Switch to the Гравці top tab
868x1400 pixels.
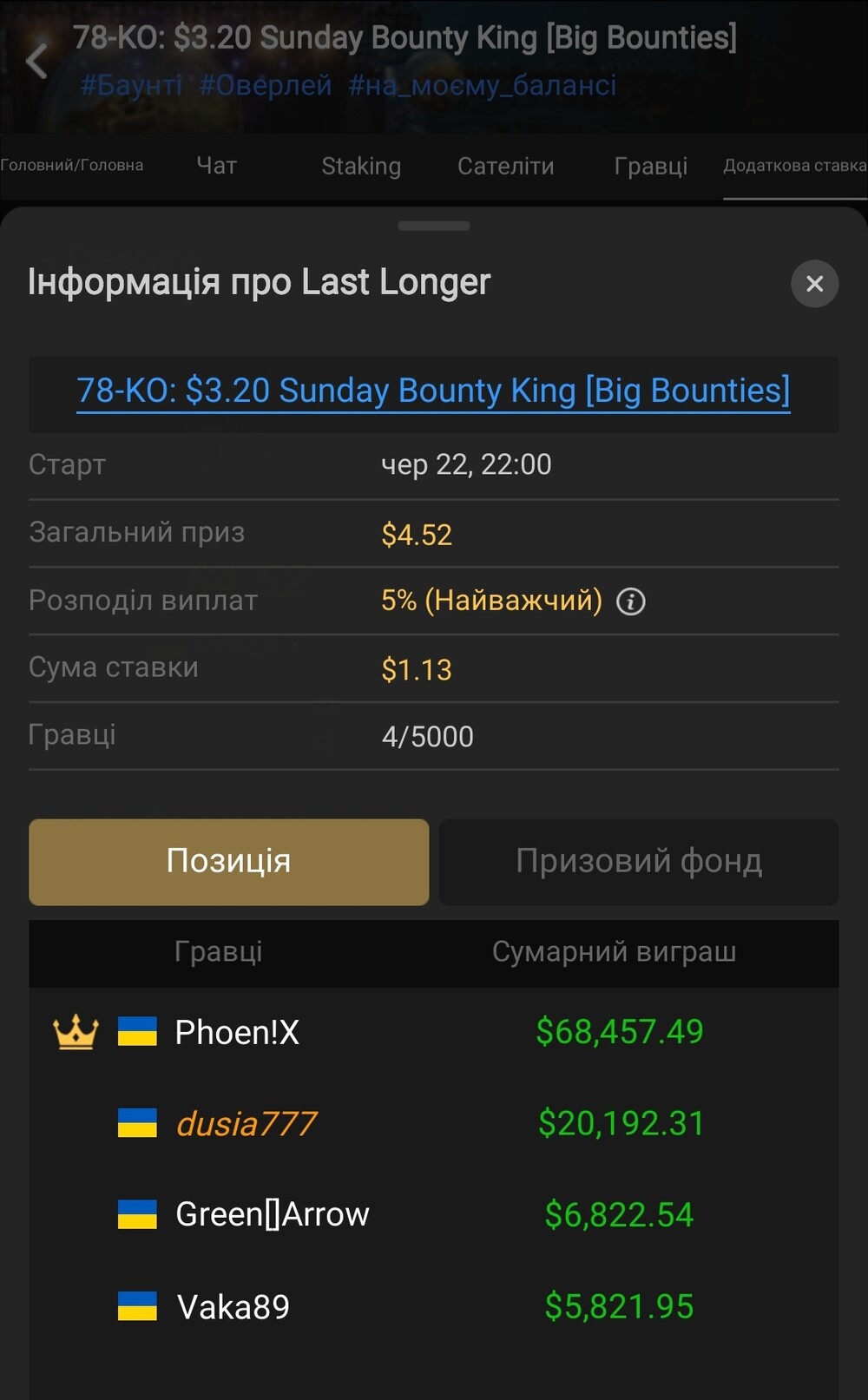(x=651, y=166)
